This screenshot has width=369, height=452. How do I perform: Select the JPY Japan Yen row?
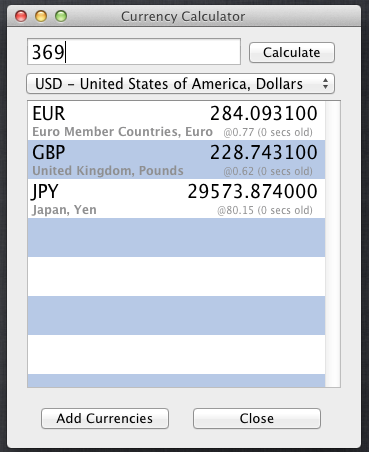tap(176, 199)
